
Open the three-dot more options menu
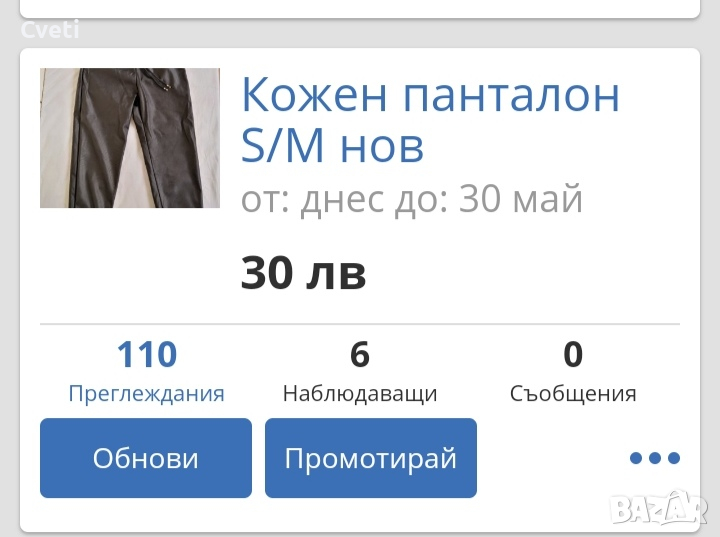[654, 459]
